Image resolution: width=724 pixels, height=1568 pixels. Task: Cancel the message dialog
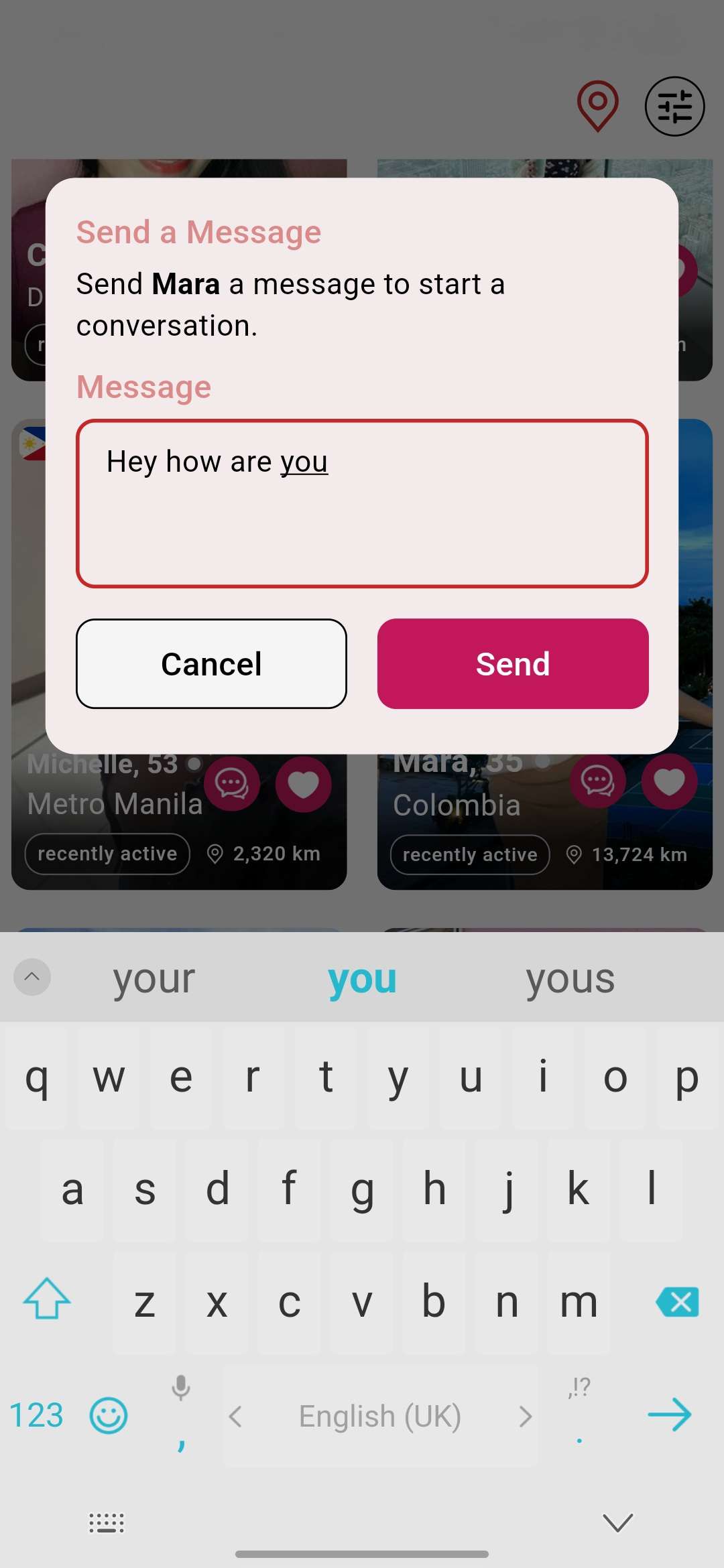[x=211, y=663]
